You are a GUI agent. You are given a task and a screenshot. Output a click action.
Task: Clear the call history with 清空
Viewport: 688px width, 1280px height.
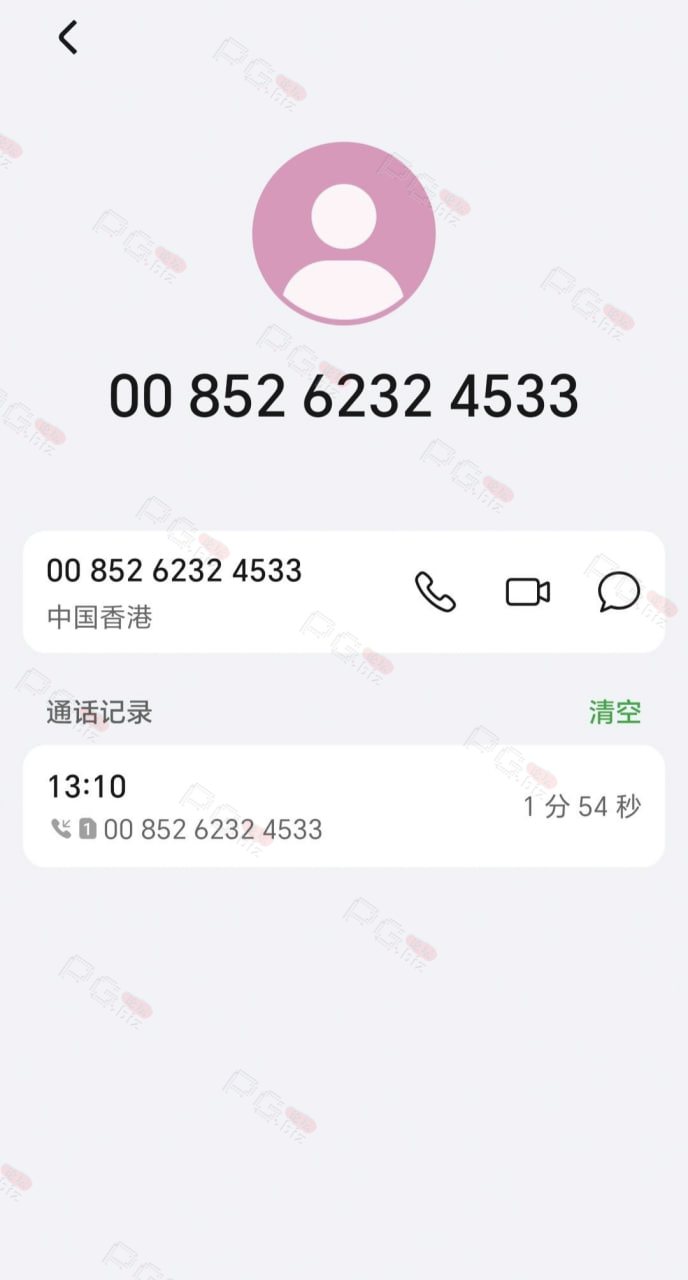coord(614,712)
